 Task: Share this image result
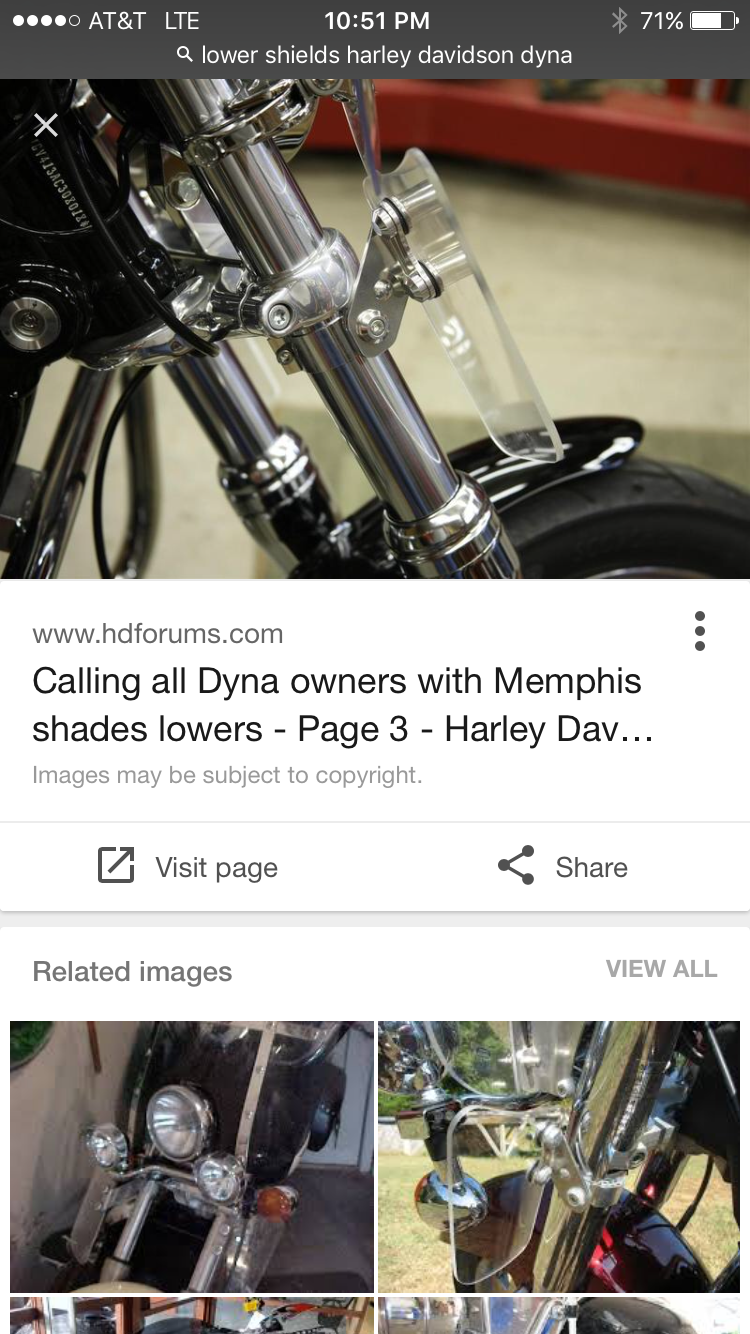click(x=563, y=867)
